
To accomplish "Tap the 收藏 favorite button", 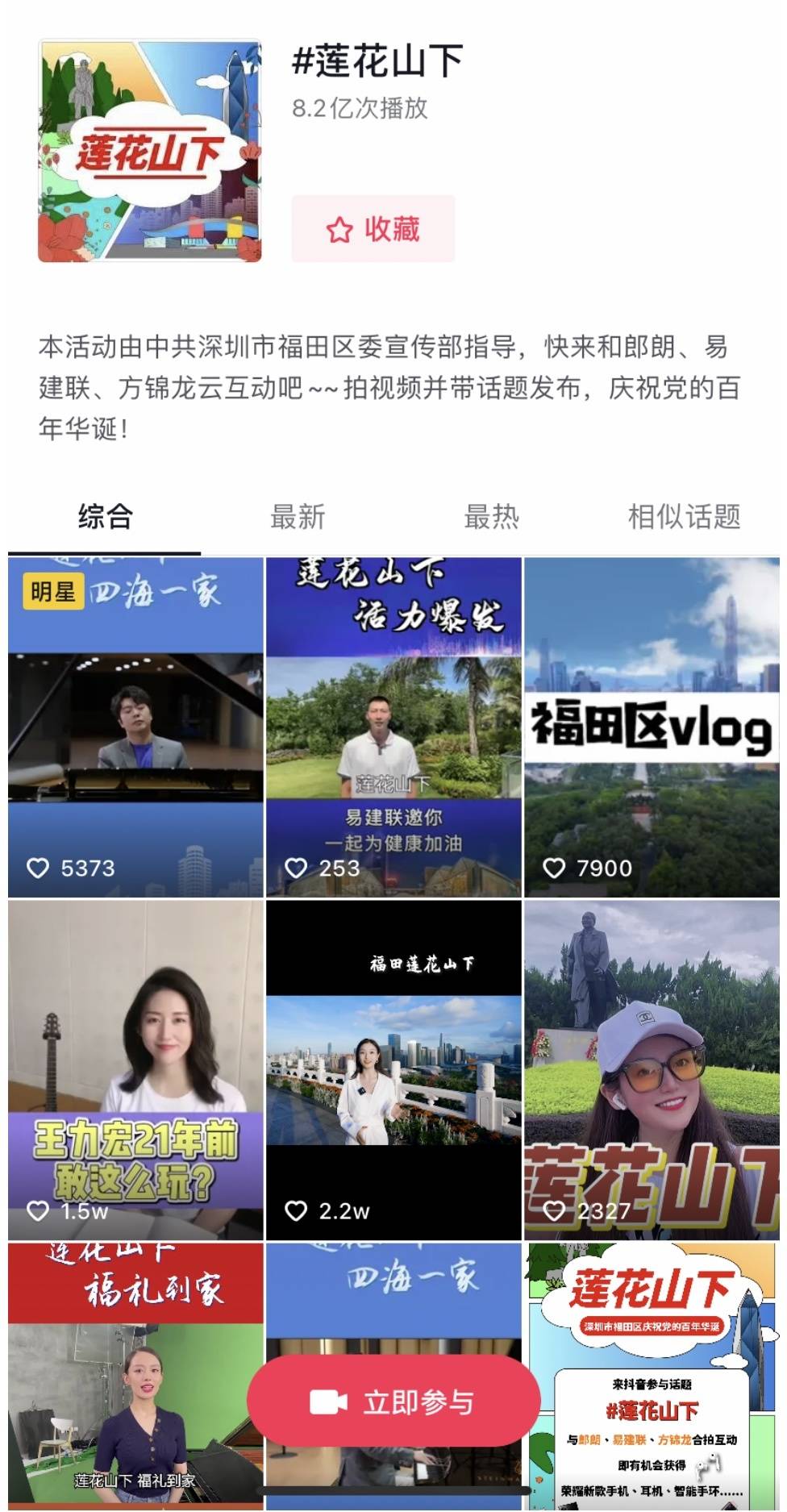I will 373,229.
